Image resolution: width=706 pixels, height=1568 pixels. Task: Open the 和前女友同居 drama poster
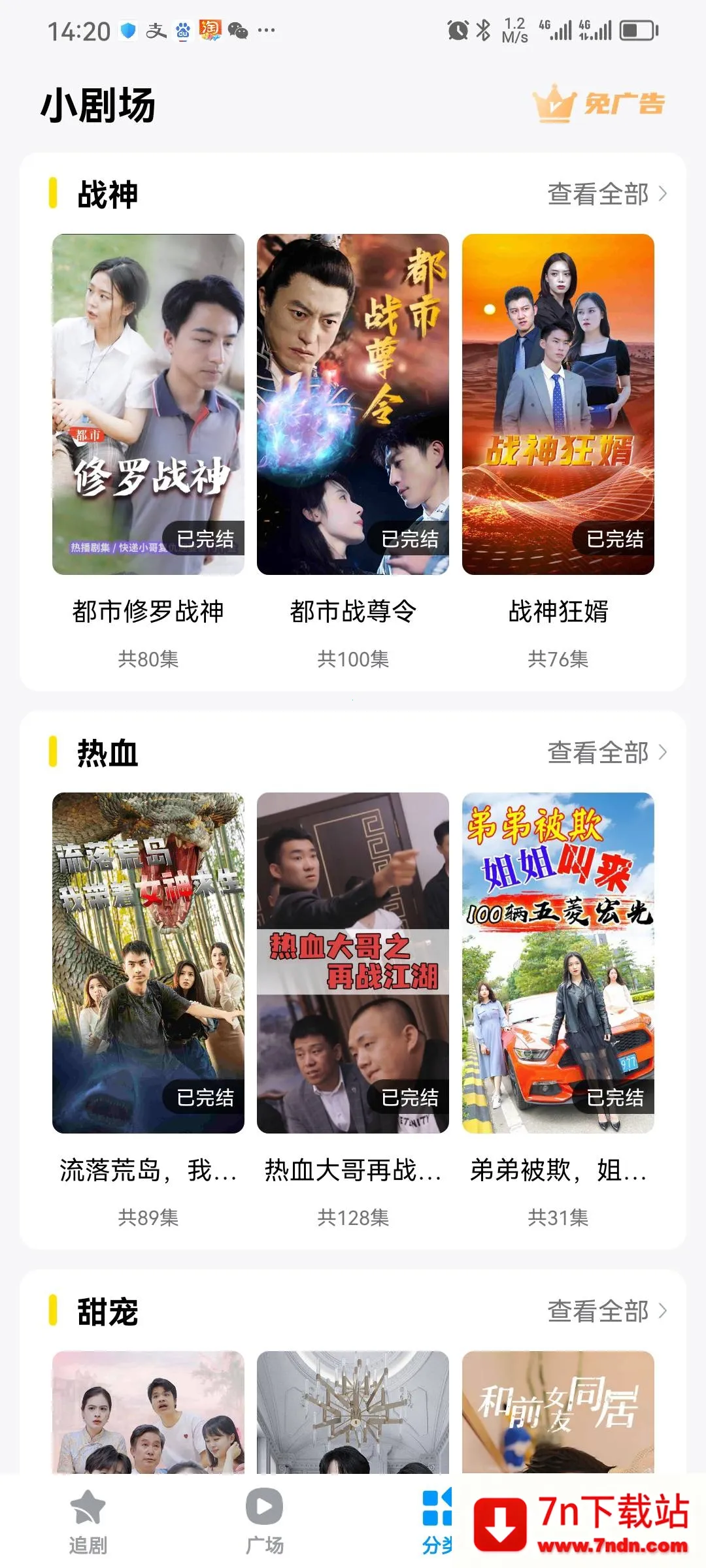pos(558,1411)
